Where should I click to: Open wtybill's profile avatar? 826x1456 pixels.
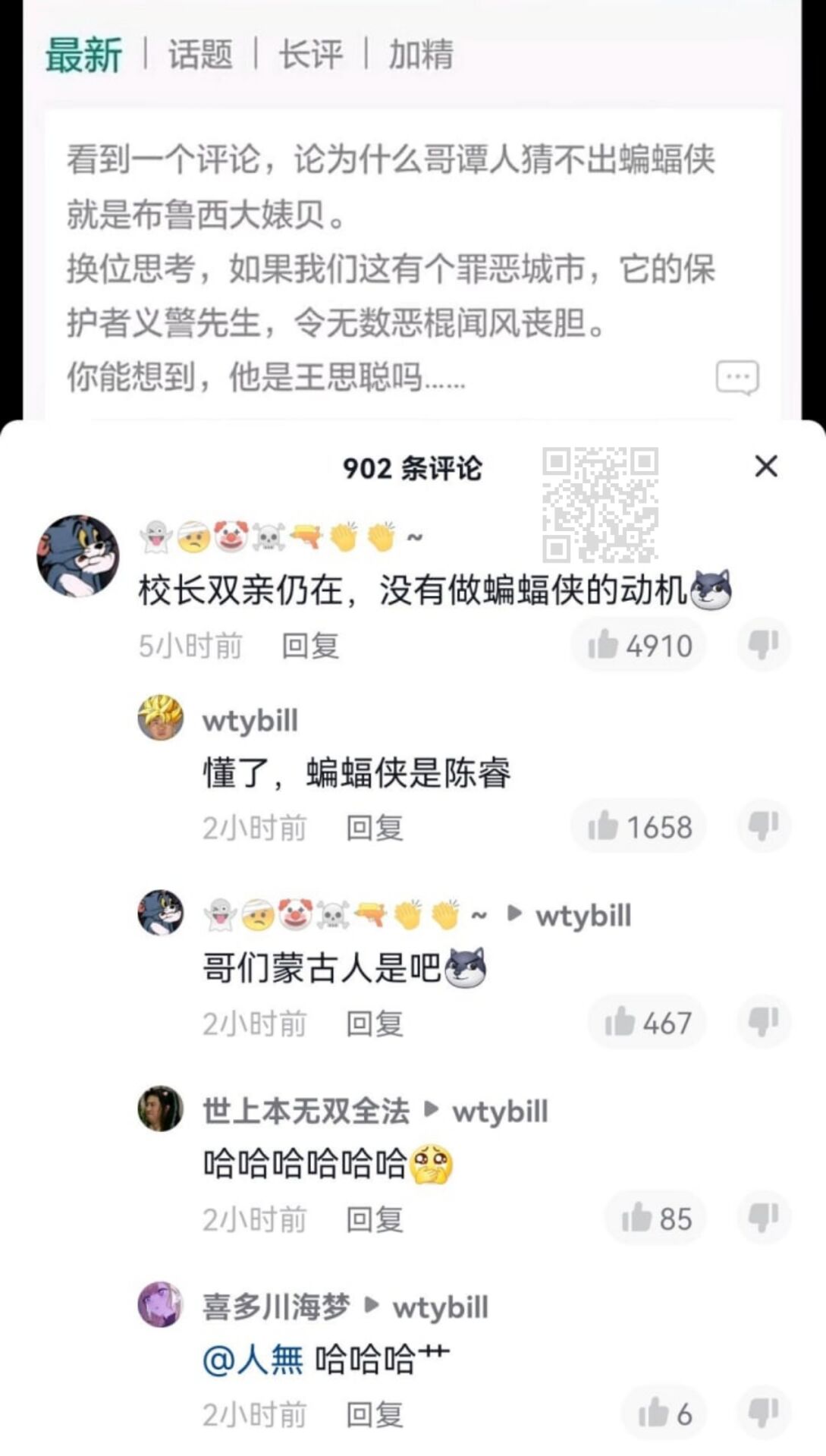pos(160,718)
